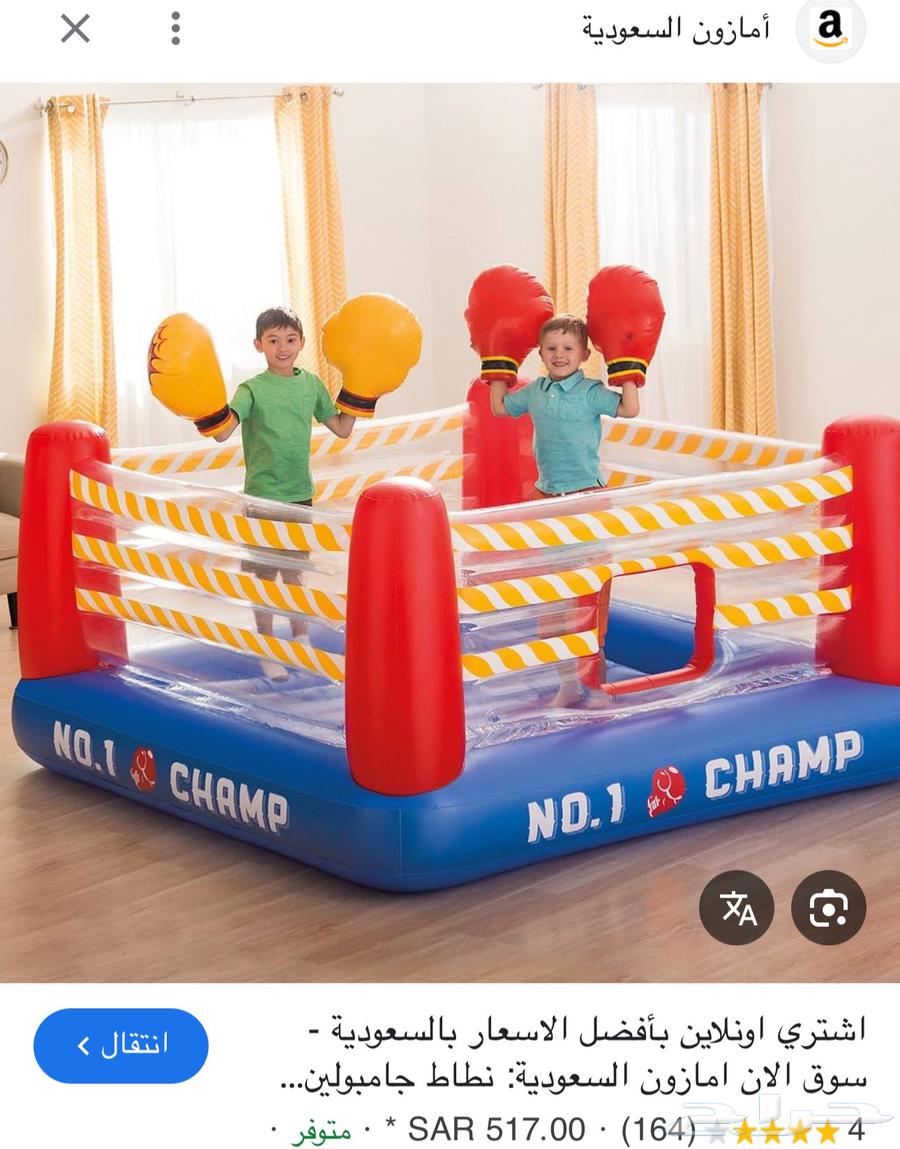Tap the انتقال visit button
The height and width of the screenshot is (1149, 900).
121,1045
